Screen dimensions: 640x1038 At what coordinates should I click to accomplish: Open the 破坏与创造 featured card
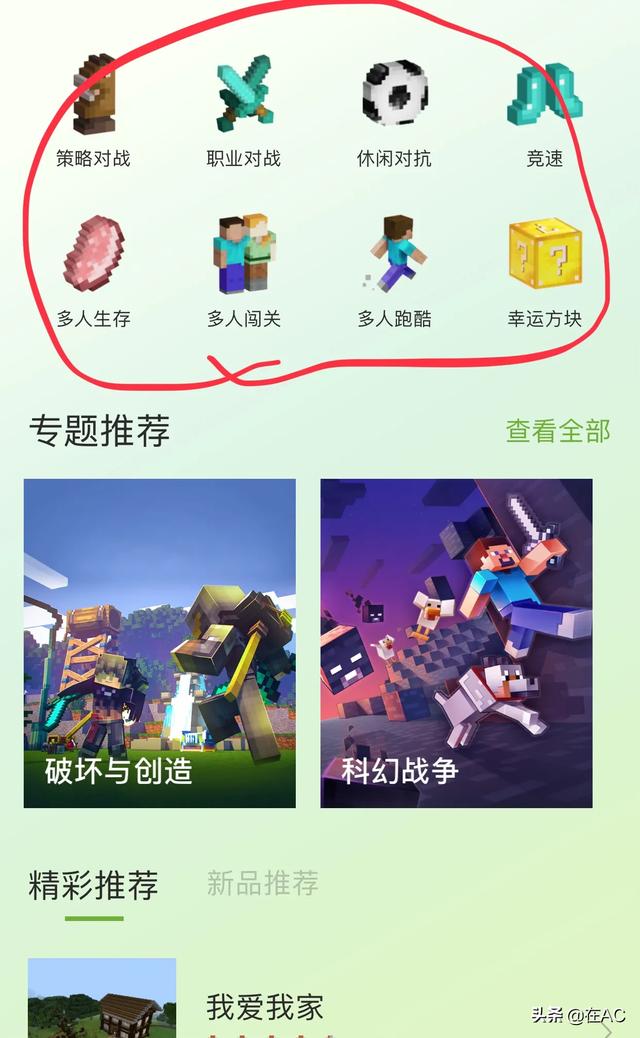[160, 643]
